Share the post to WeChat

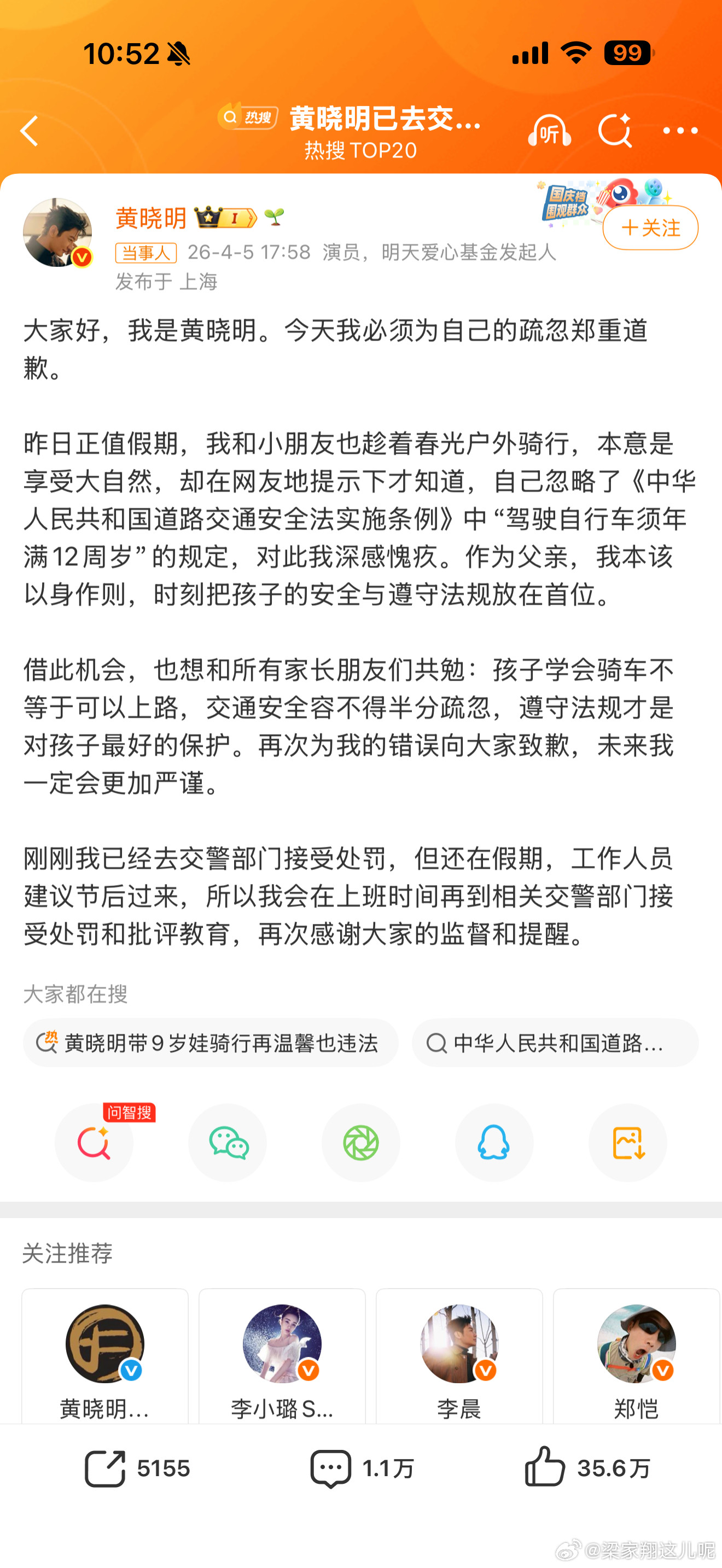click(x=228, y=1143)
